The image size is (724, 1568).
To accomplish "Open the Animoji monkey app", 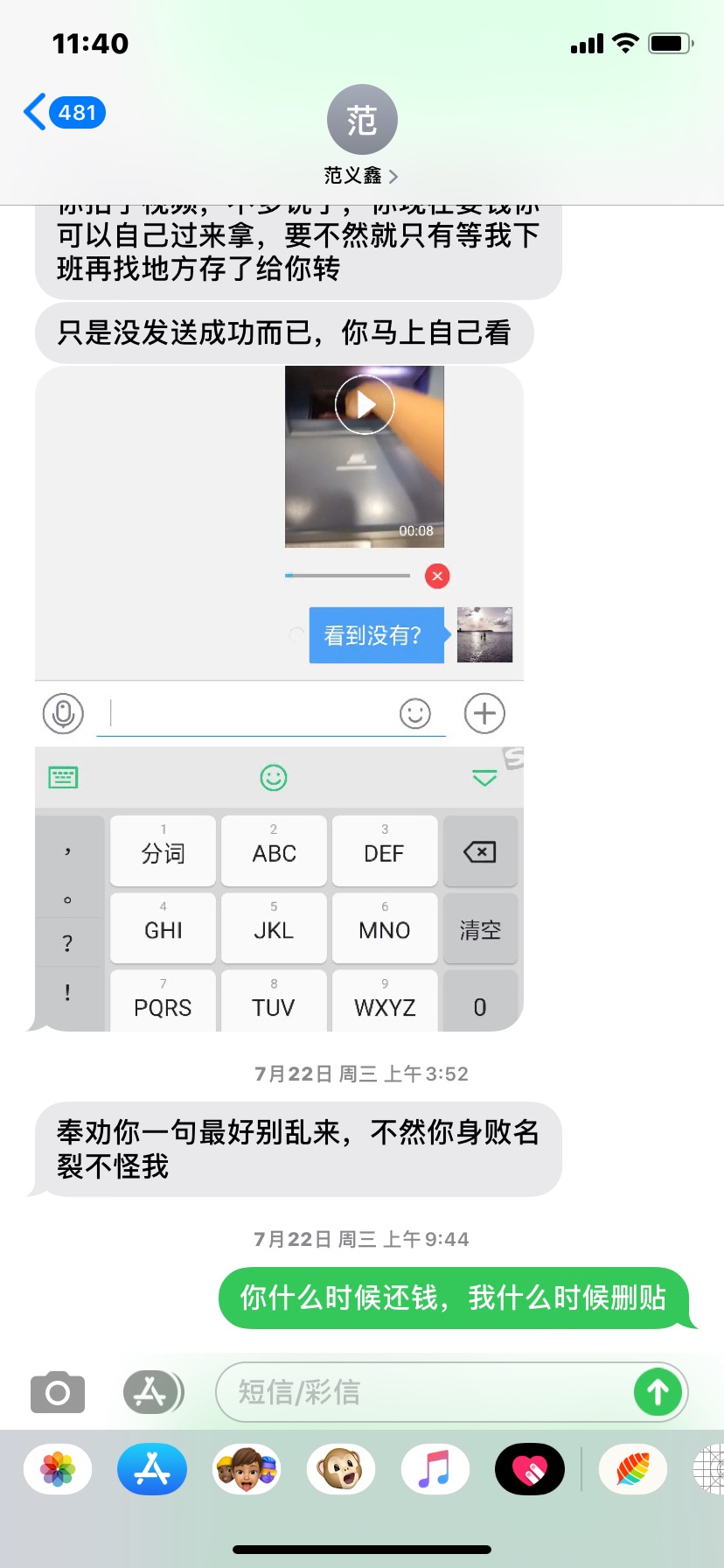I will coord(340,1469).
